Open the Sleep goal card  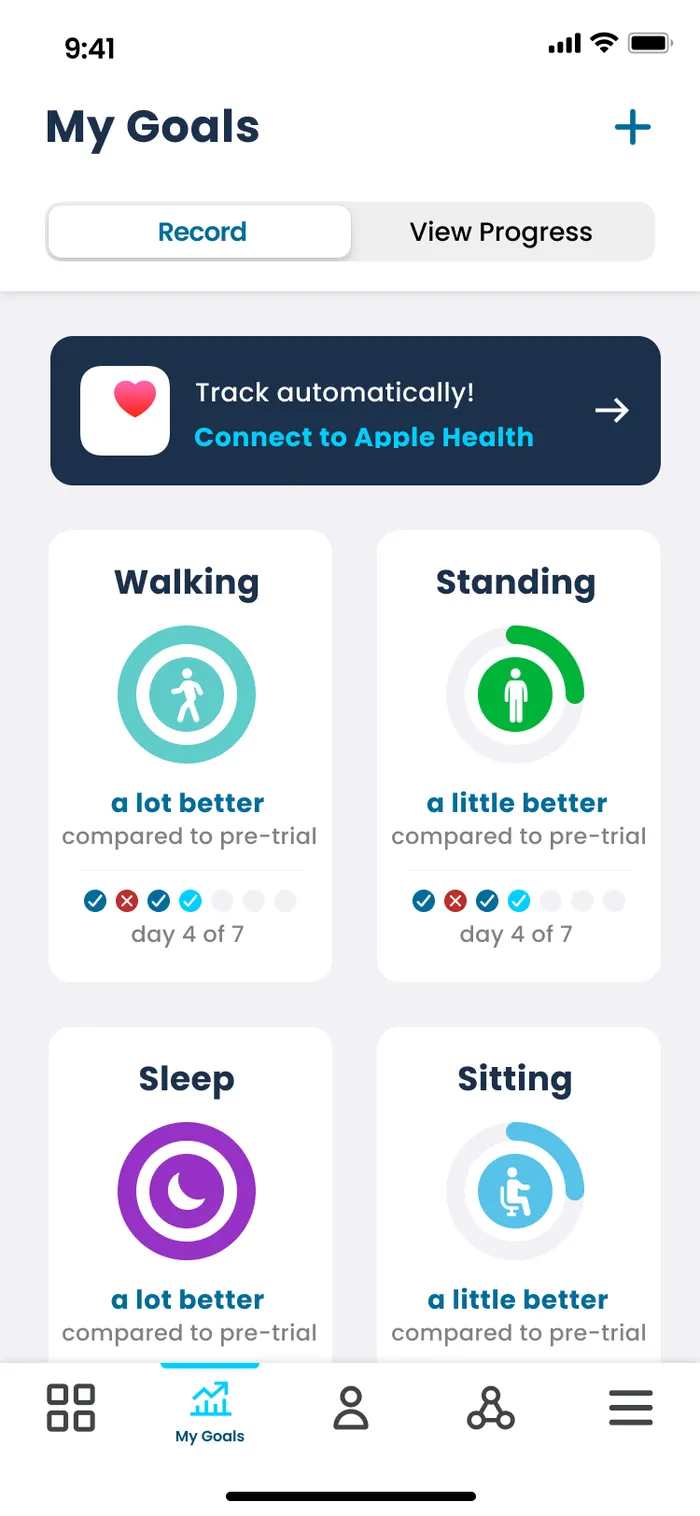pos(190,1194)
